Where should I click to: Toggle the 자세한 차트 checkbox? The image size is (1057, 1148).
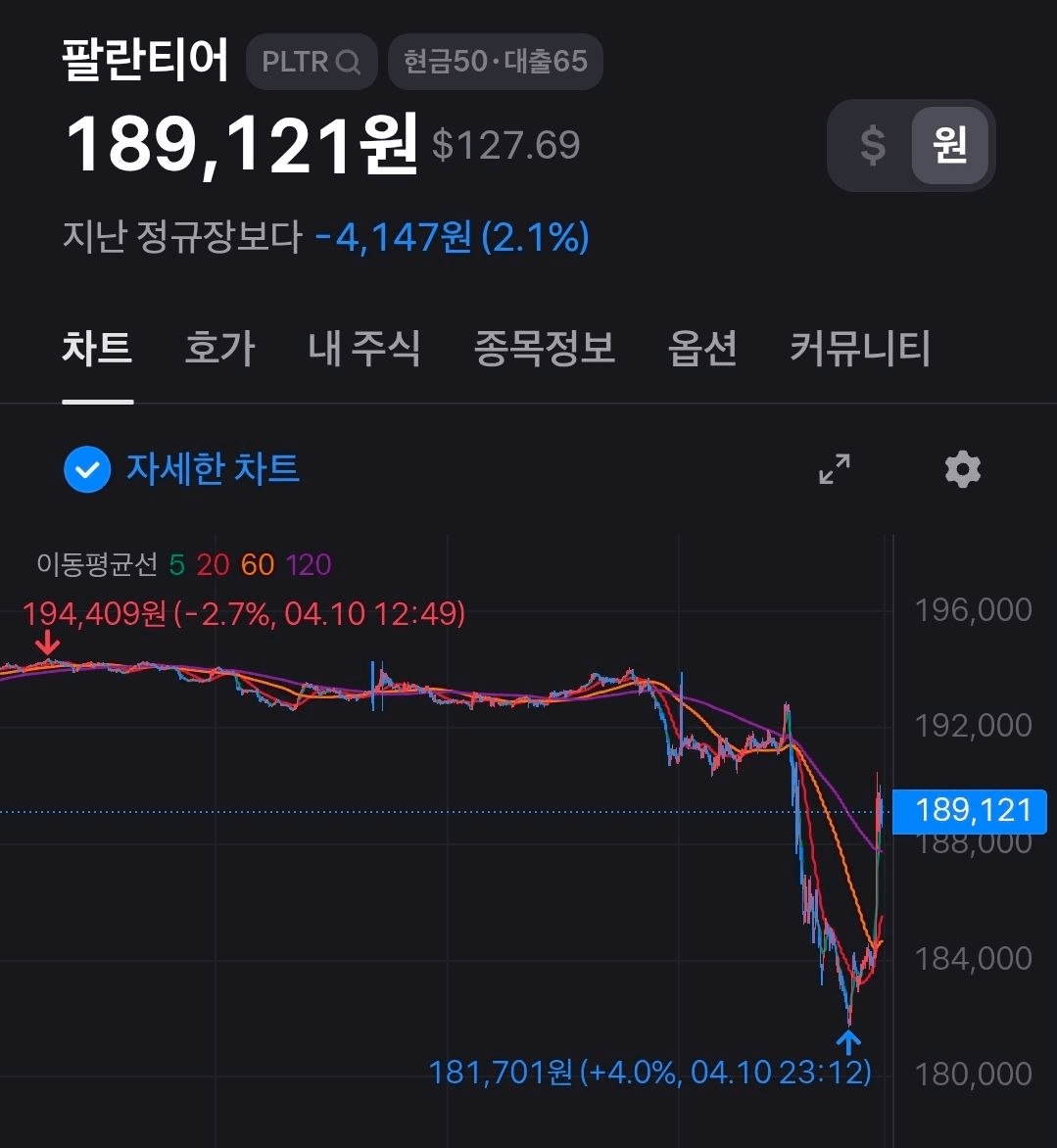click(87, 469)
